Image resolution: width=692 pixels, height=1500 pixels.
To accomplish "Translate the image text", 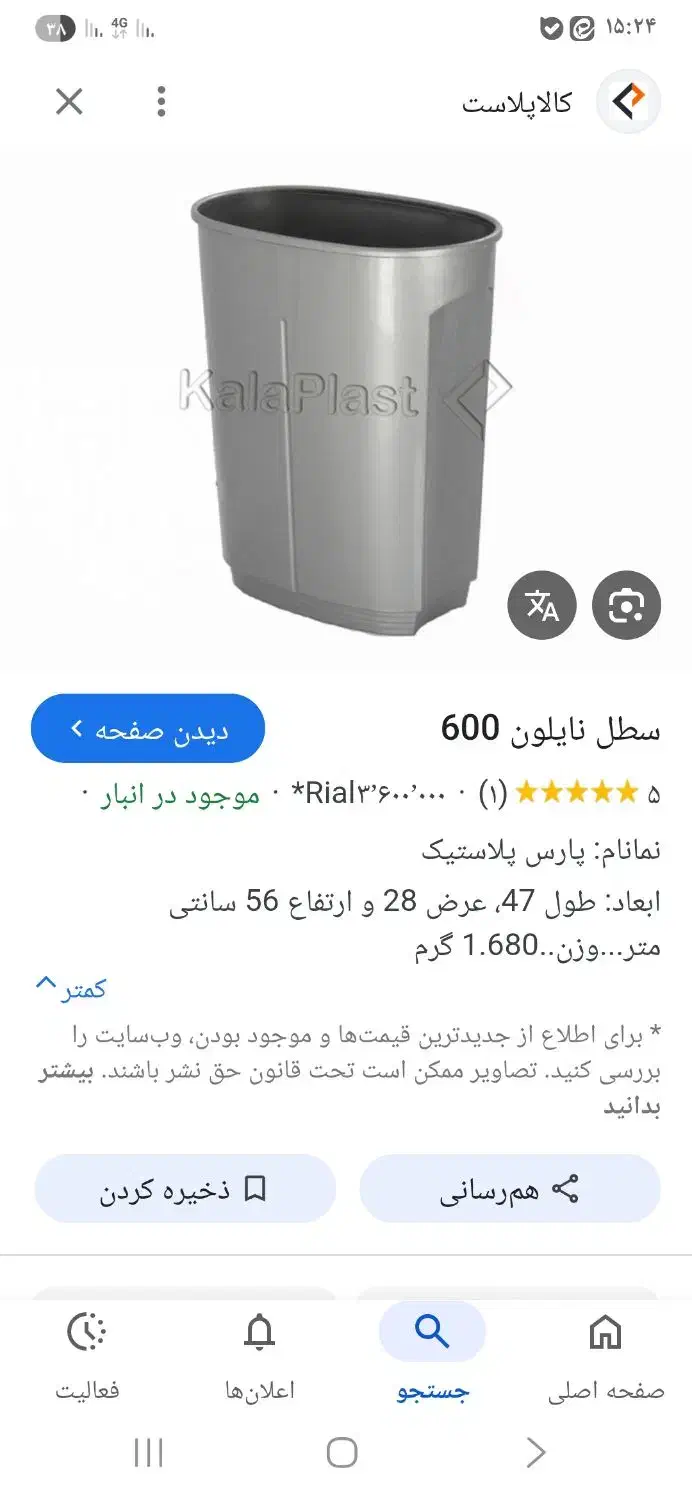I will tap(542, 605).
